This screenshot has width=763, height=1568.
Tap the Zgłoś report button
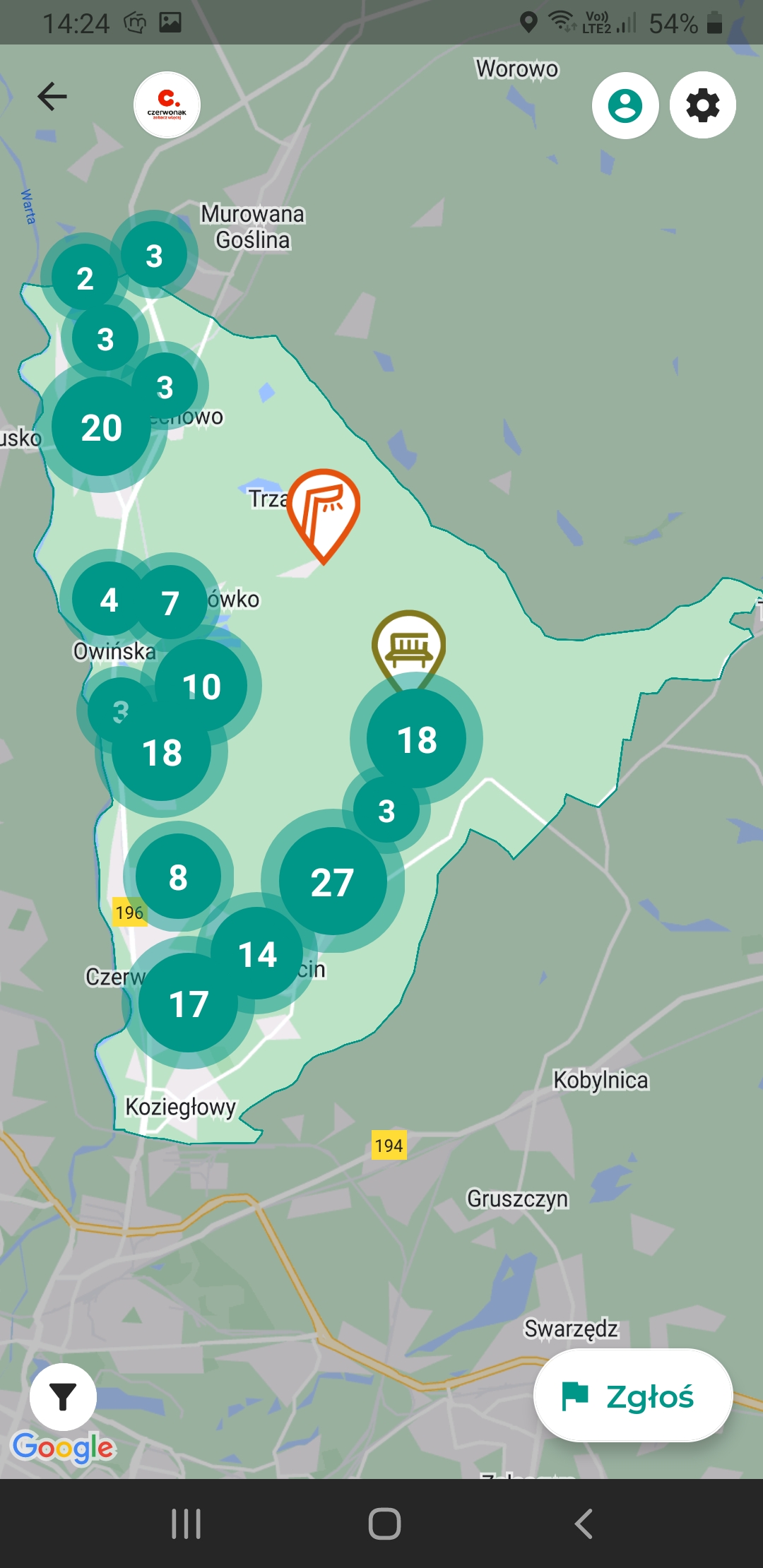[x=632, y=1396]
